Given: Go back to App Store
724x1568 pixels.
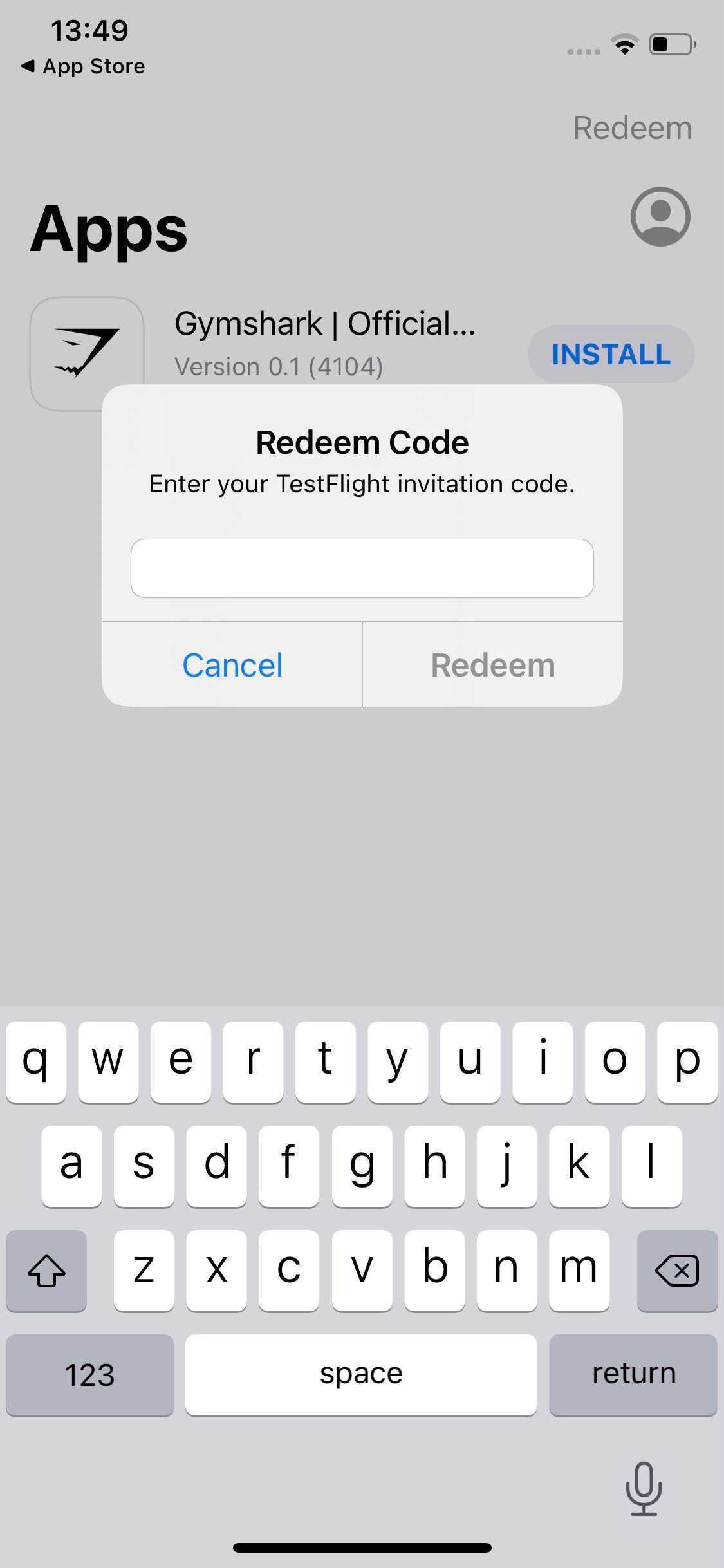Looking at the screenshot, I should click(x=82, y=66).
